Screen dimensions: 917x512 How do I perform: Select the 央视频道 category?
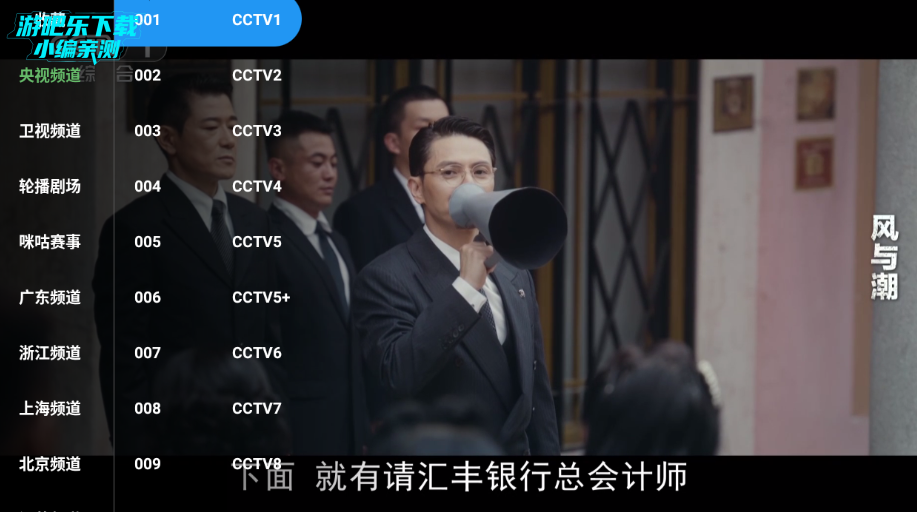pyautogui.click(x=50, y=76)
